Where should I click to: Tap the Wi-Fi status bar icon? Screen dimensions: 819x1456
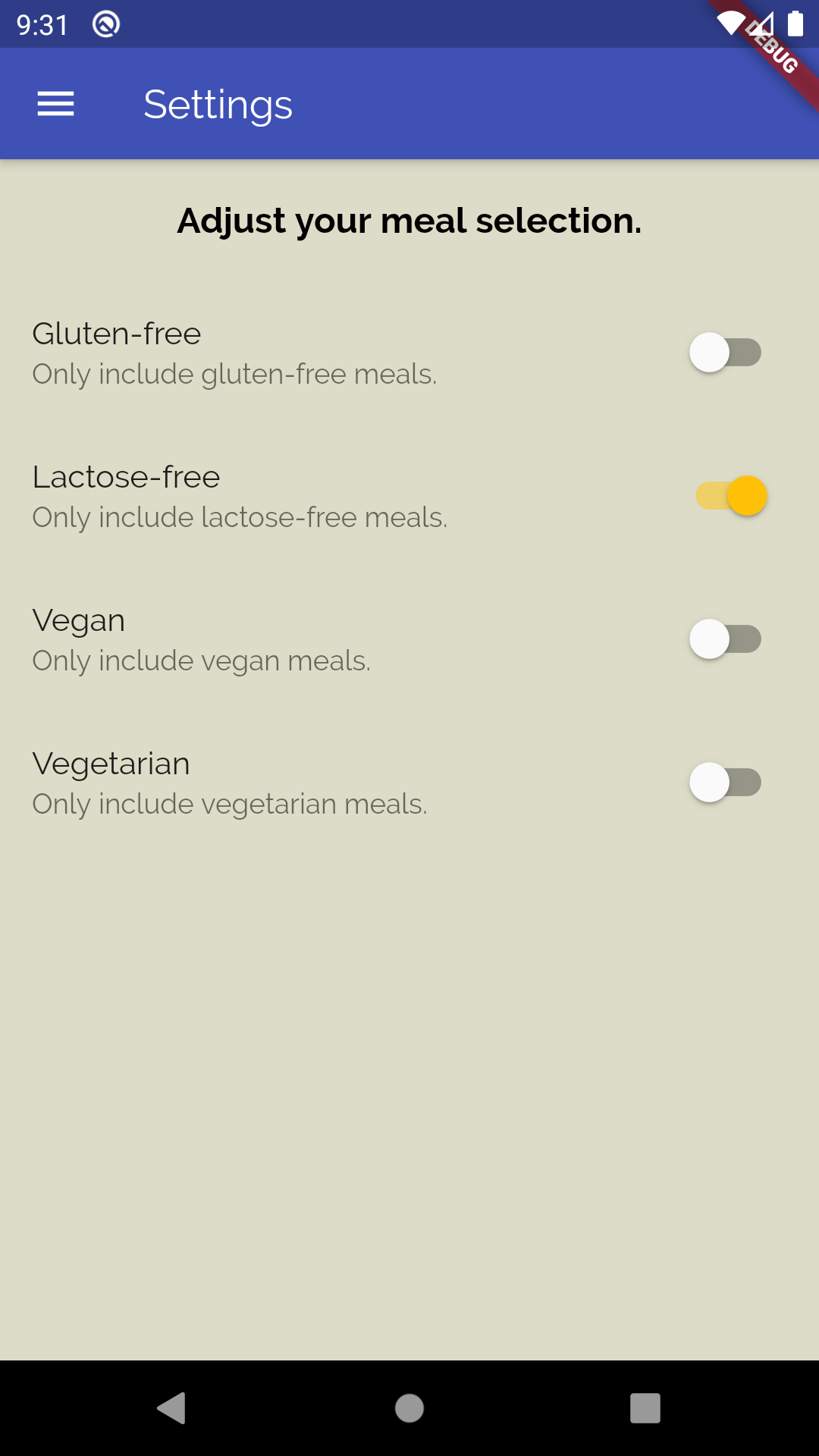(730, 24)
